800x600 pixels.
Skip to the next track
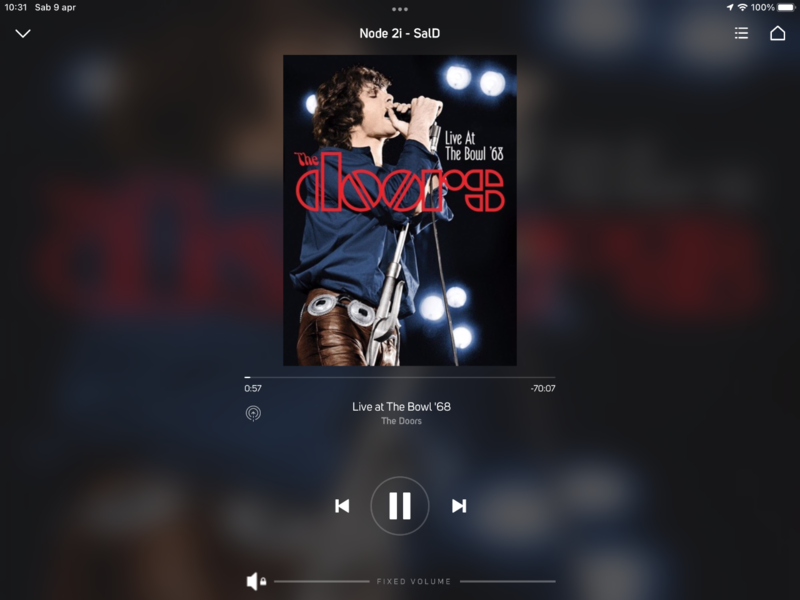(x=458, y=506)
